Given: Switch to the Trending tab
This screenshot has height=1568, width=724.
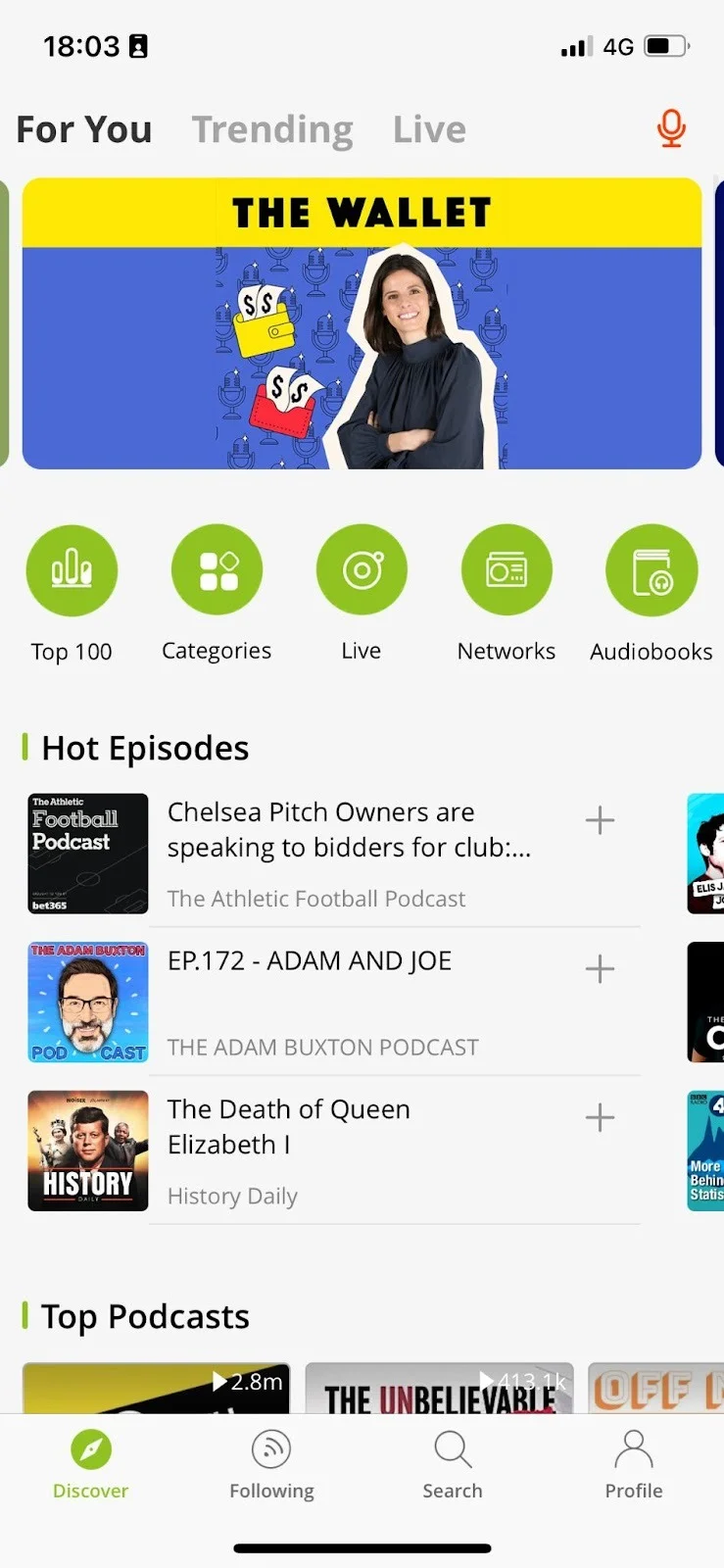Looking at the screenshot, I should point(271,128).
